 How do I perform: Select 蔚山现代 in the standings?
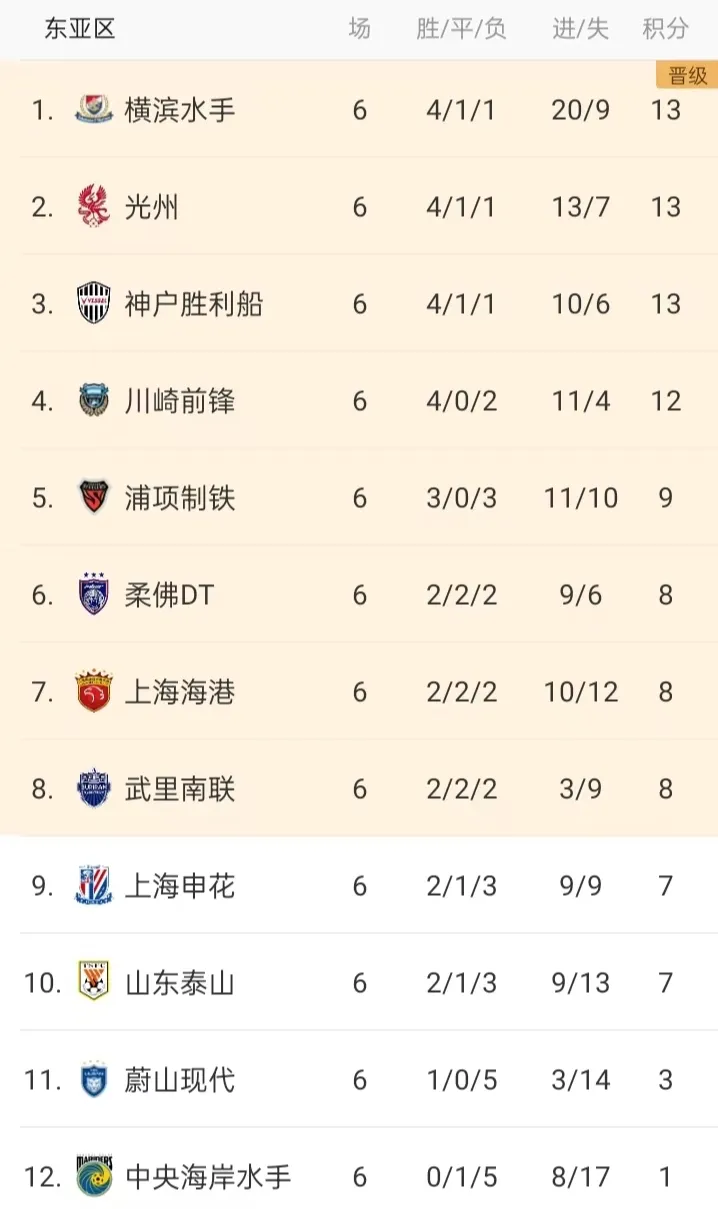pos(359,1079)
